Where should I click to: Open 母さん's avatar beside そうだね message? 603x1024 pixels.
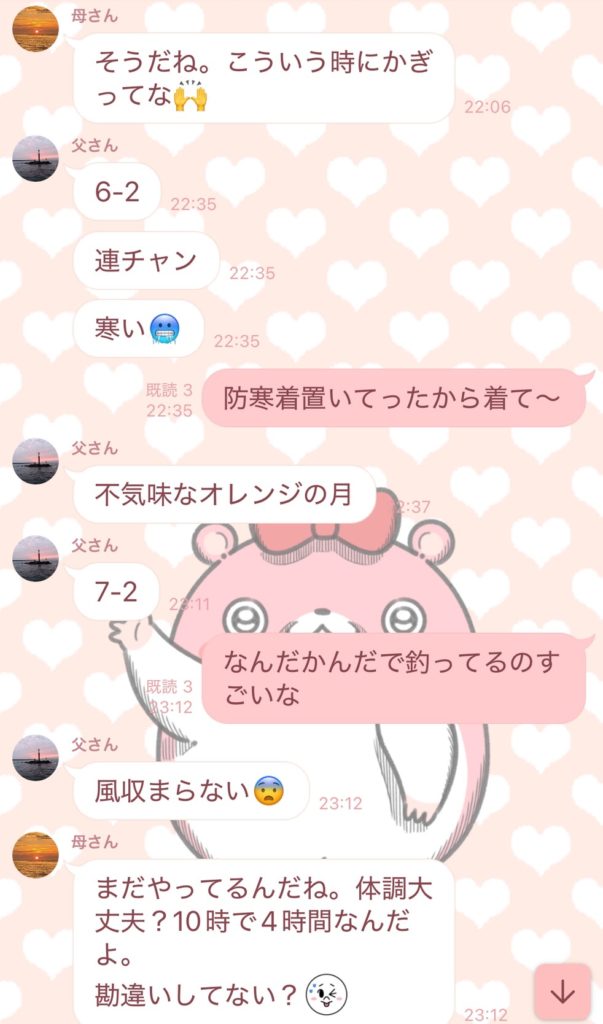[35, 28]
